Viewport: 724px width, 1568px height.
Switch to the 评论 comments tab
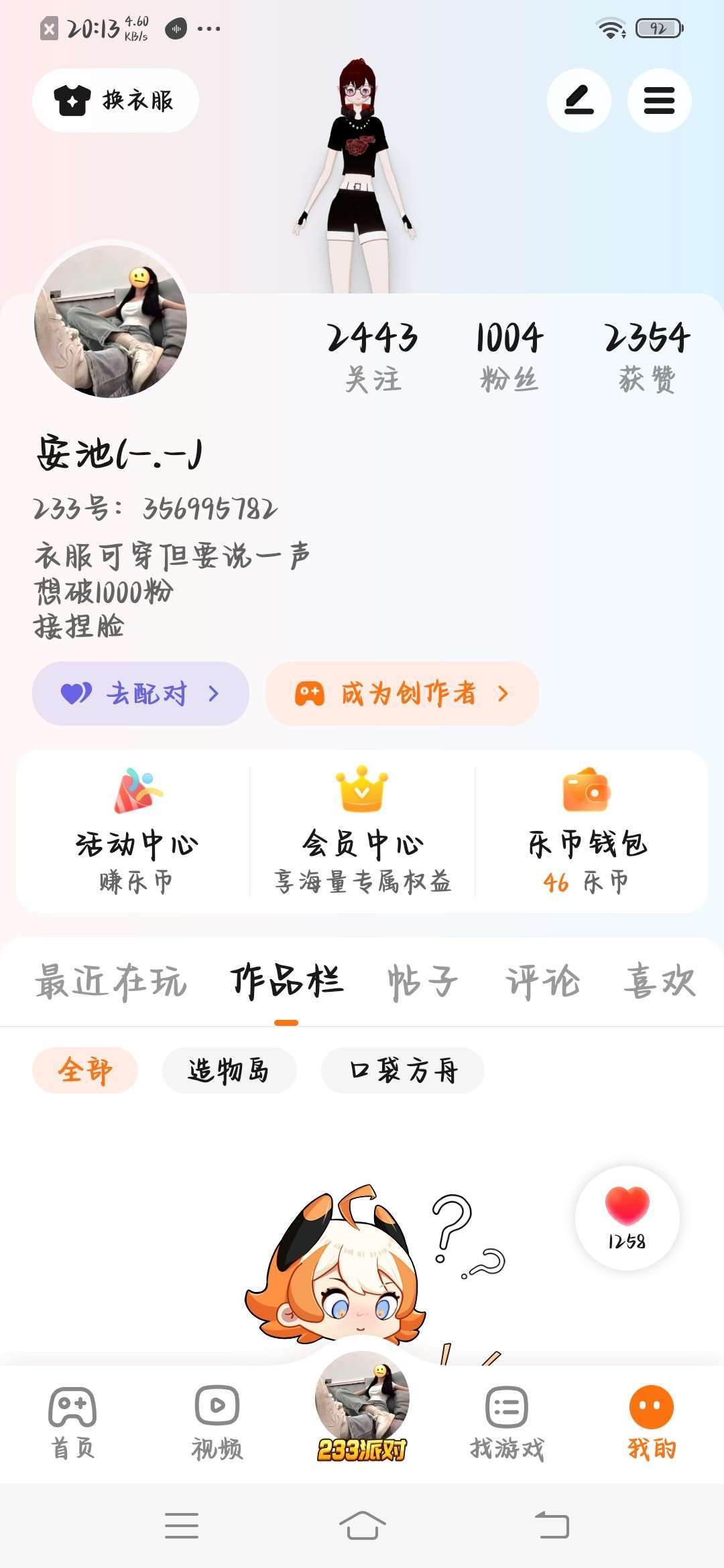[x=542, y=982]
